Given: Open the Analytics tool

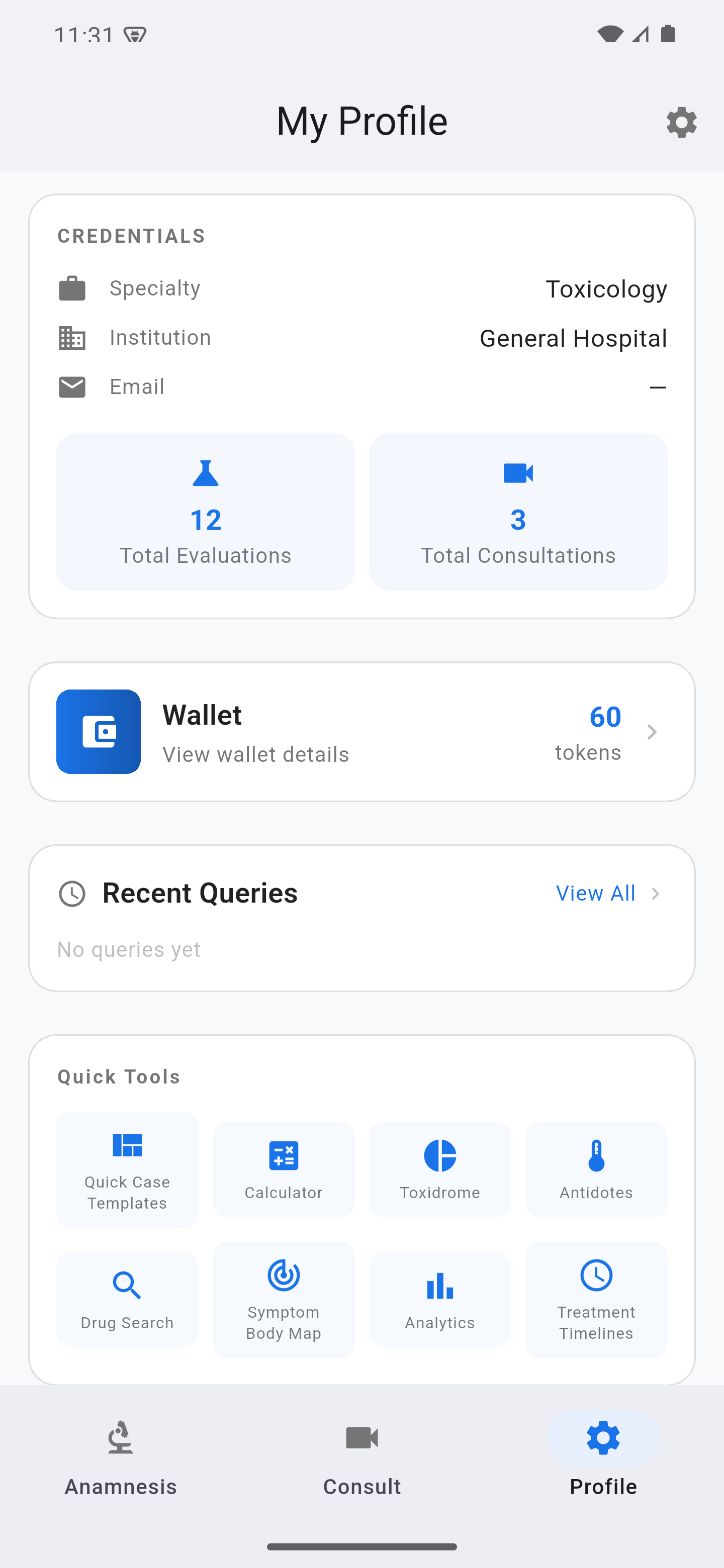Looking at the screenshot, I should pyautogui.click(x=439, y=1300).
